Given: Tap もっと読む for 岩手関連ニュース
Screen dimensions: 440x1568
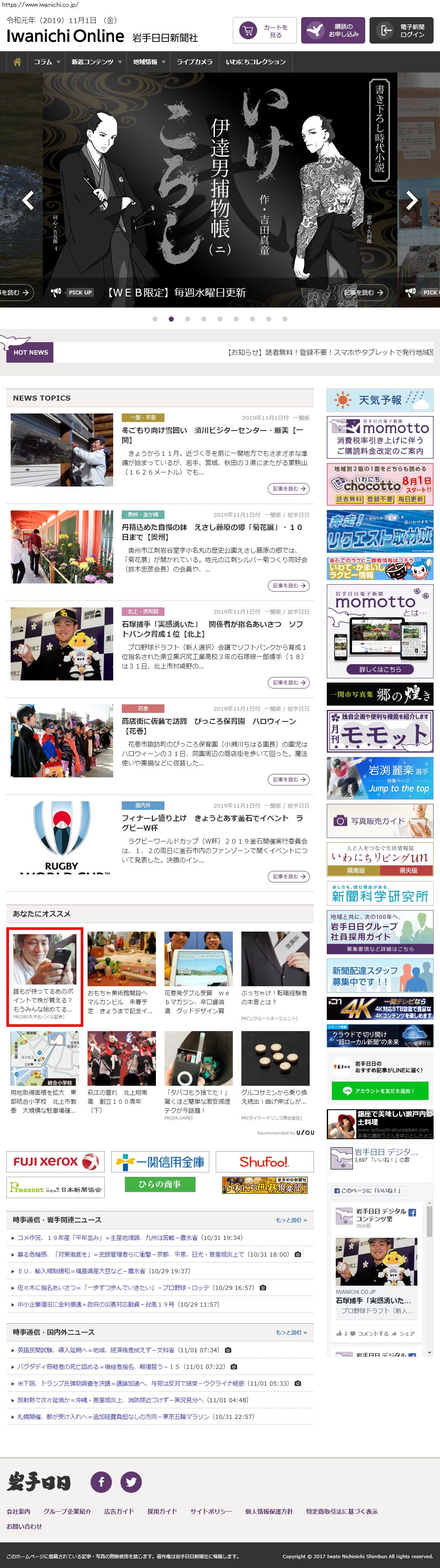Looking at the screenshot, I should coord(291,1220).
